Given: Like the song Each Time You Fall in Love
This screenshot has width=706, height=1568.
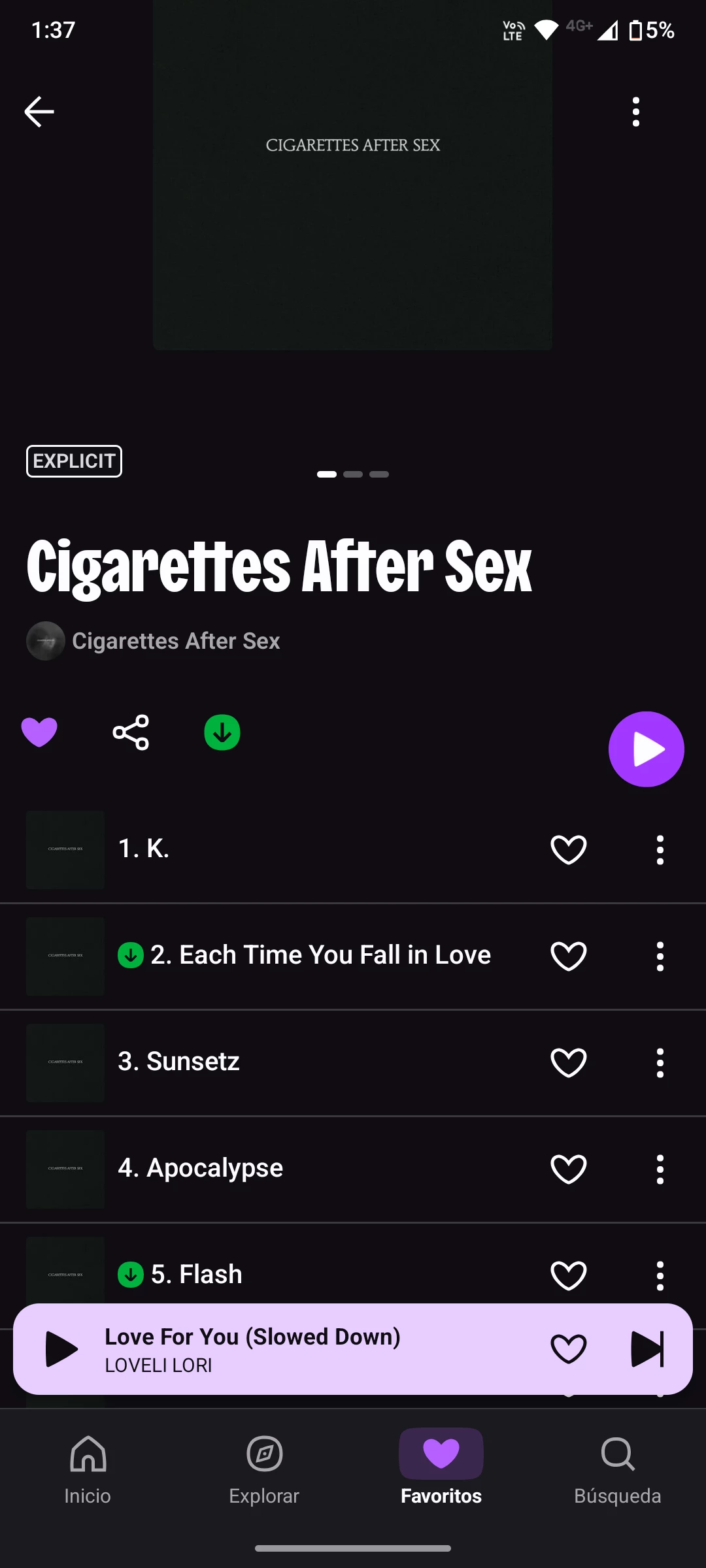Looking at the screenshot, I should coord(568,956).
